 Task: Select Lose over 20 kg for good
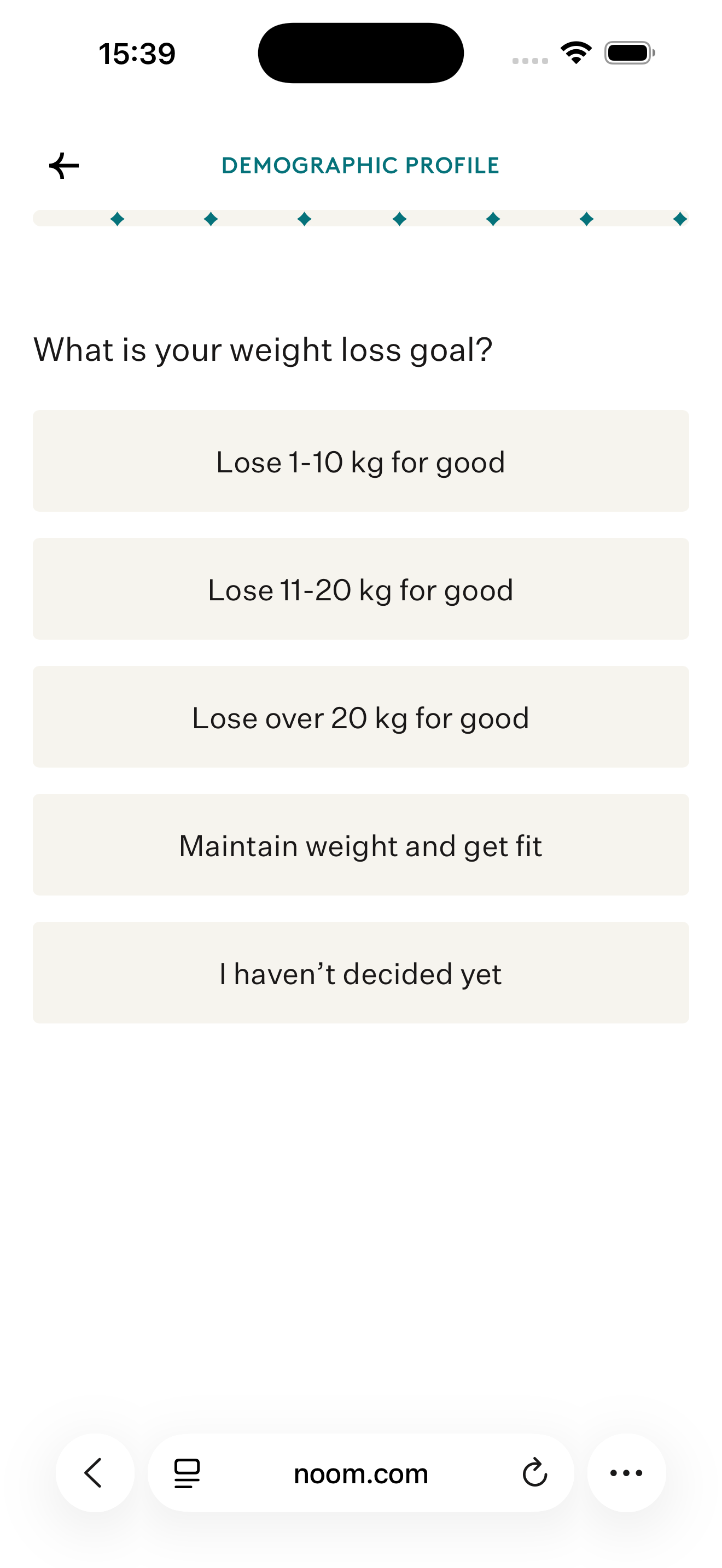pyautogui.click(x=360, y=717)
